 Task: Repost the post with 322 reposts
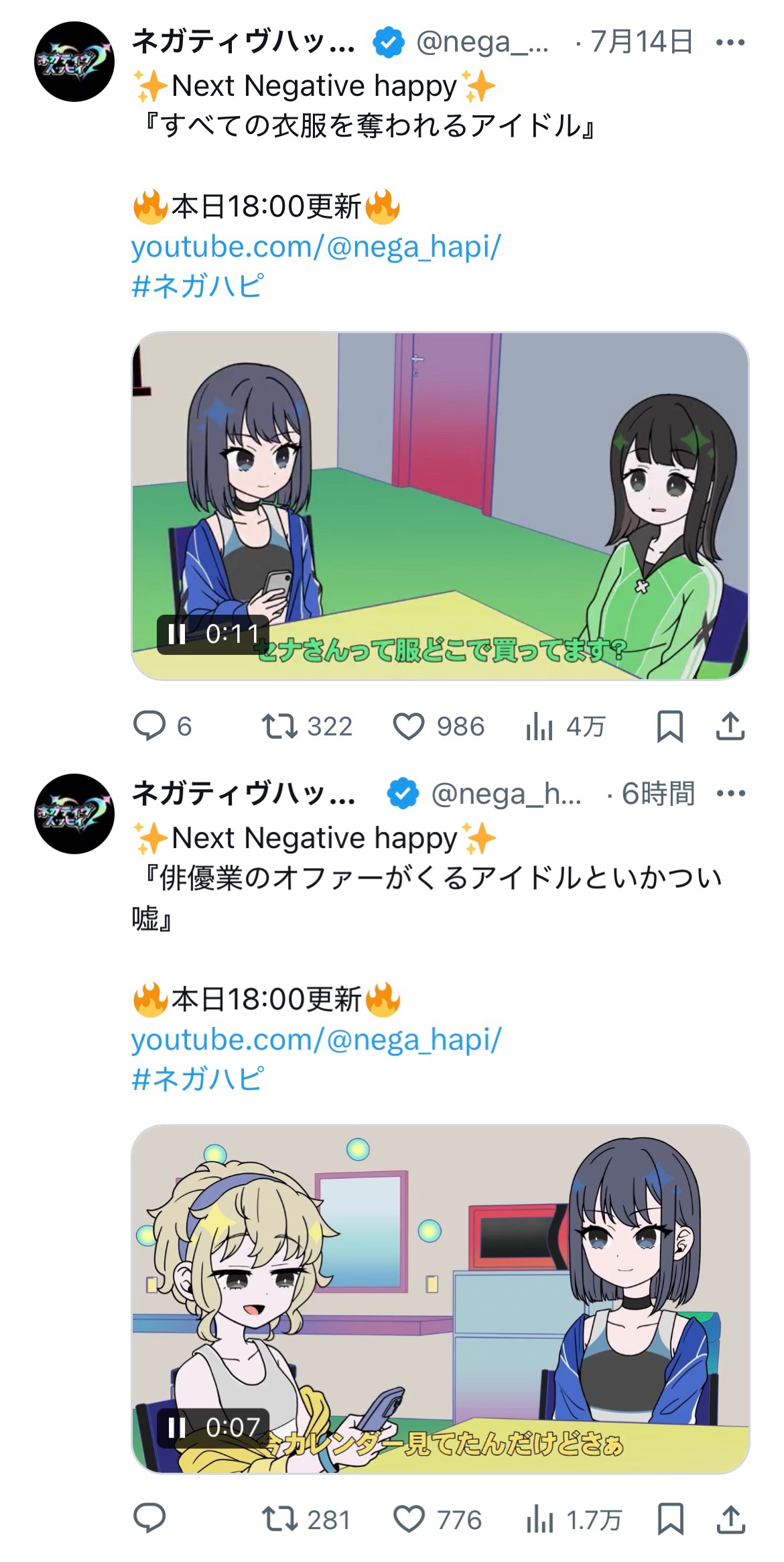pos(280,726)
